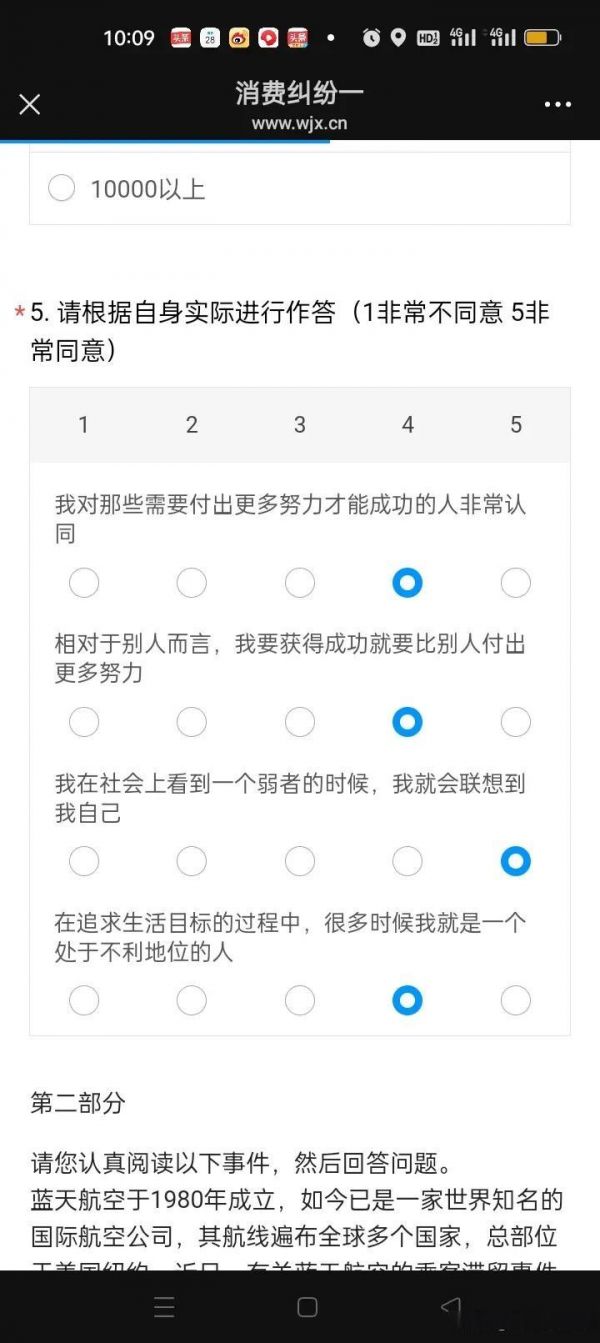The image size is (600, 1343).
Task: Close the survey page with the X icon
Action: coord(30,104)
